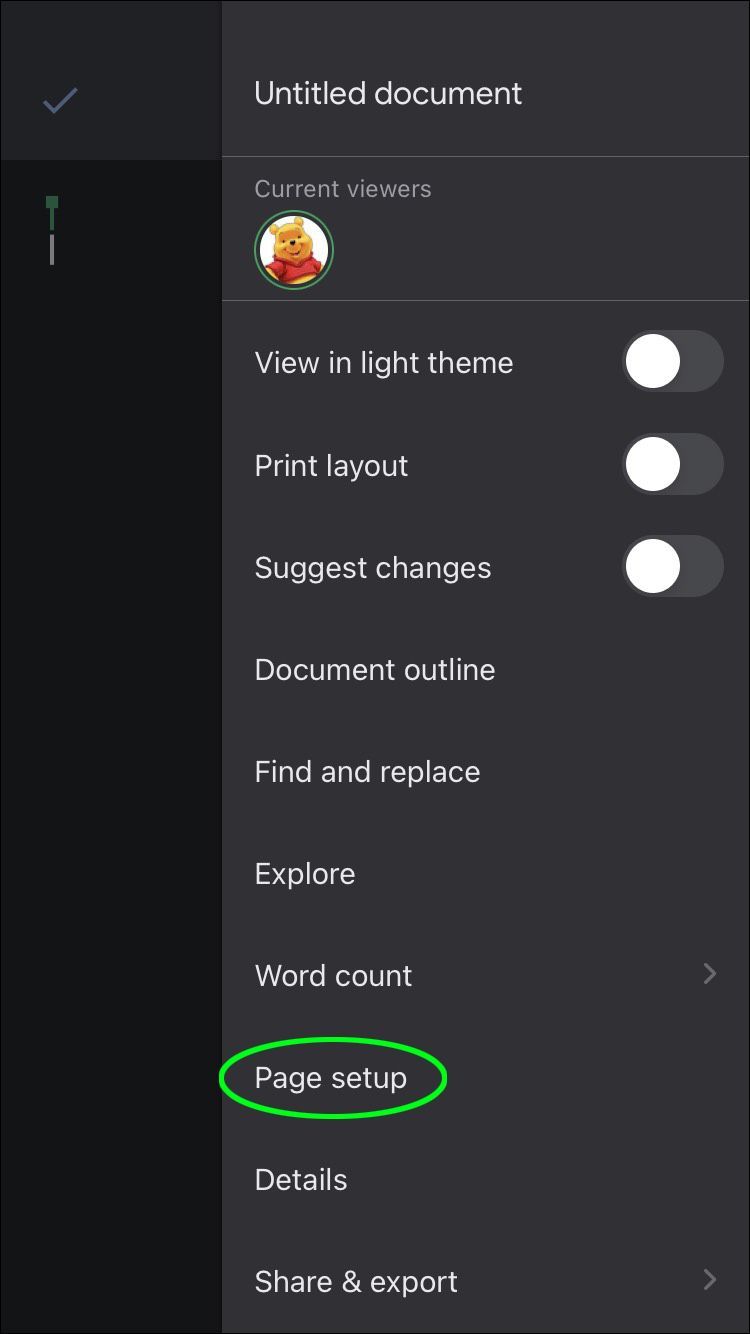The width and height of the screenshot is (750, 1334).
Task: Tap the current viewer avatar
Action: [x=294, y=250]
